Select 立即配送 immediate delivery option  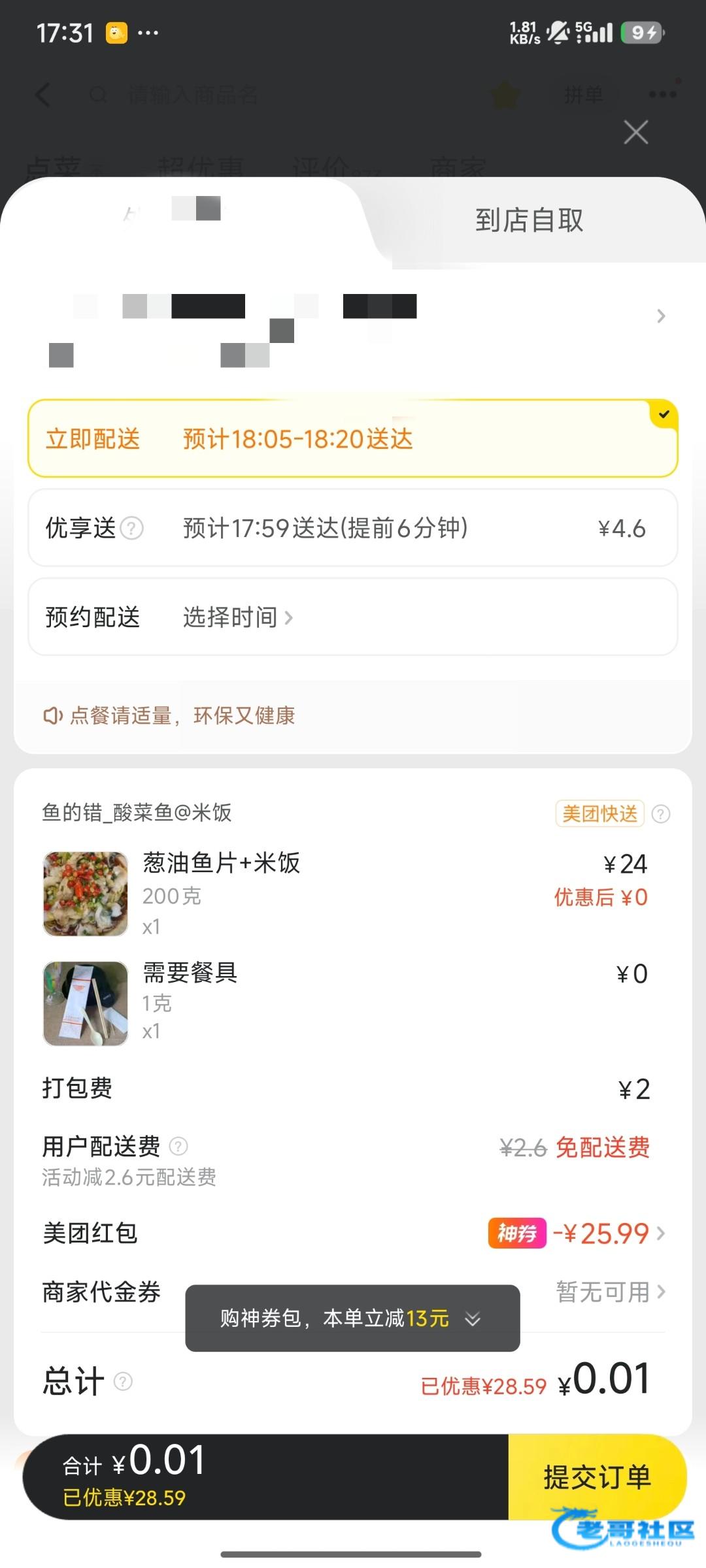[352, 438]
